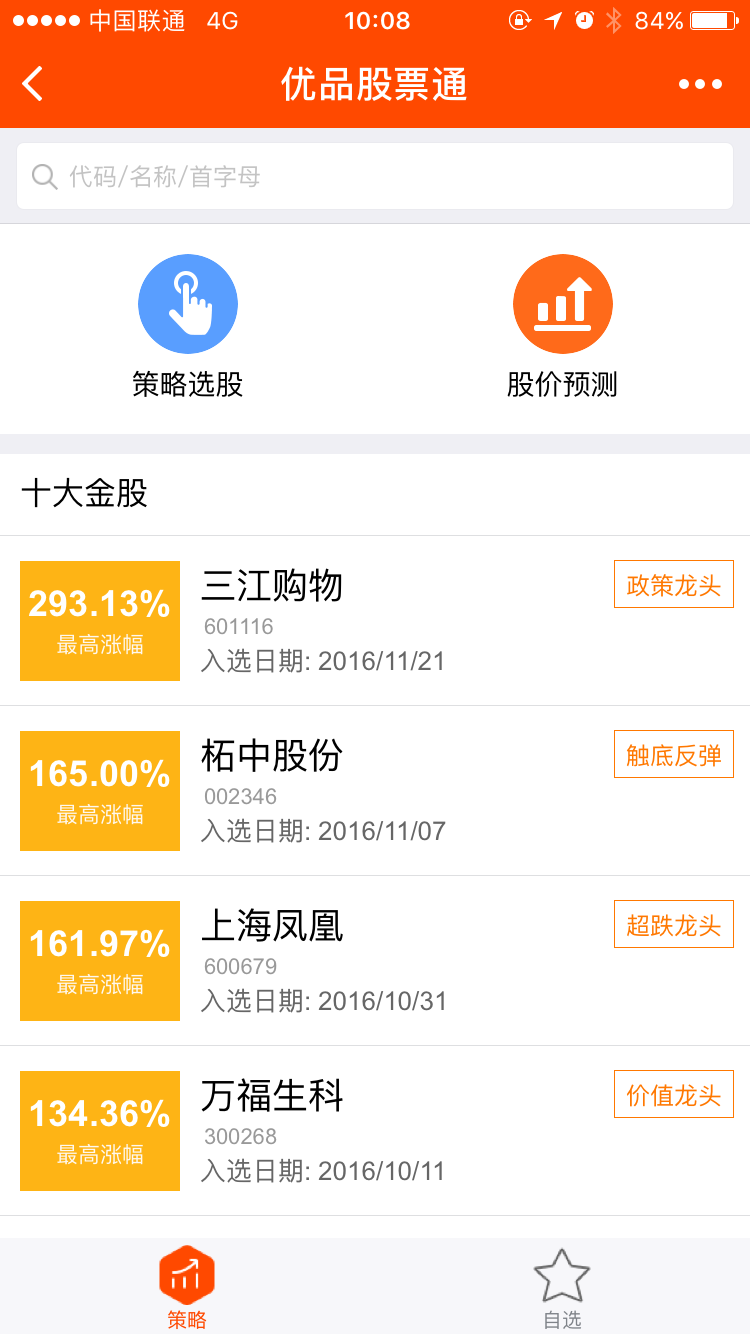This screenshot has height=1334, width=750.
Task: Switch to the 自选 tab
Action: [562, 1287]
